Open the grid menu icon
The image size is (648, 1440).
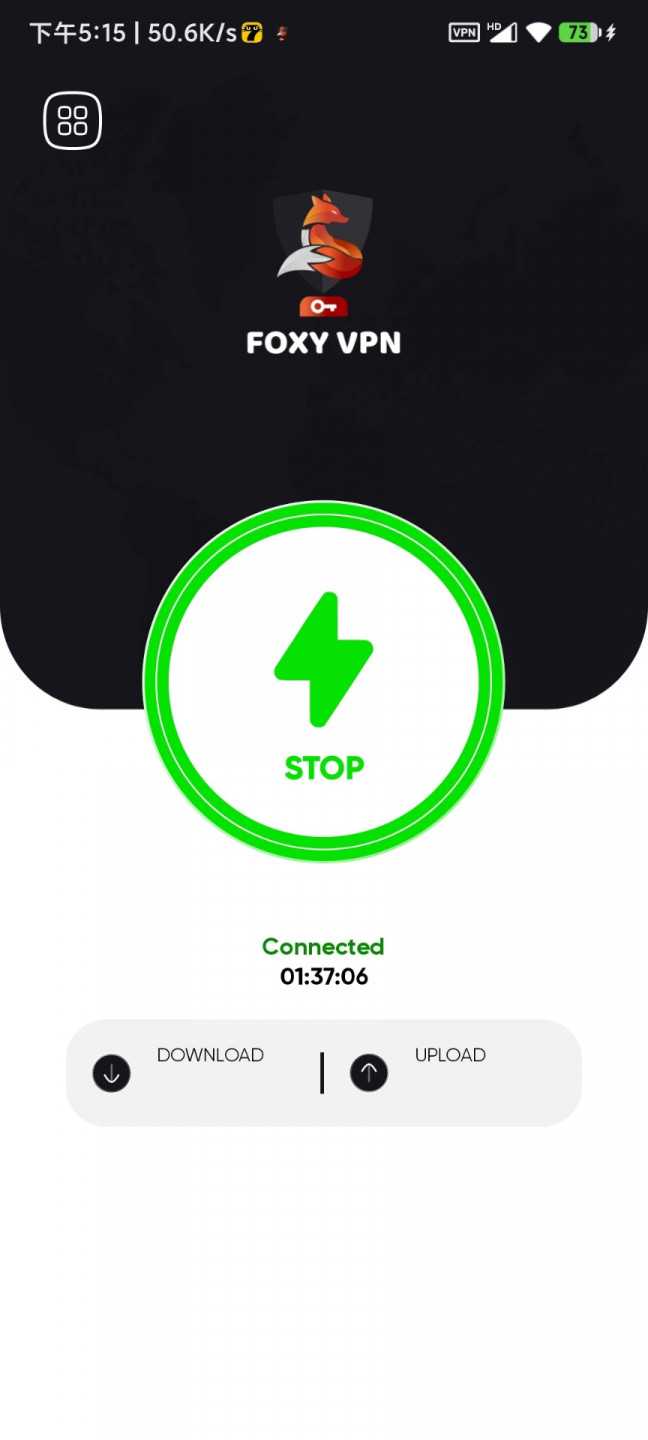72,121
